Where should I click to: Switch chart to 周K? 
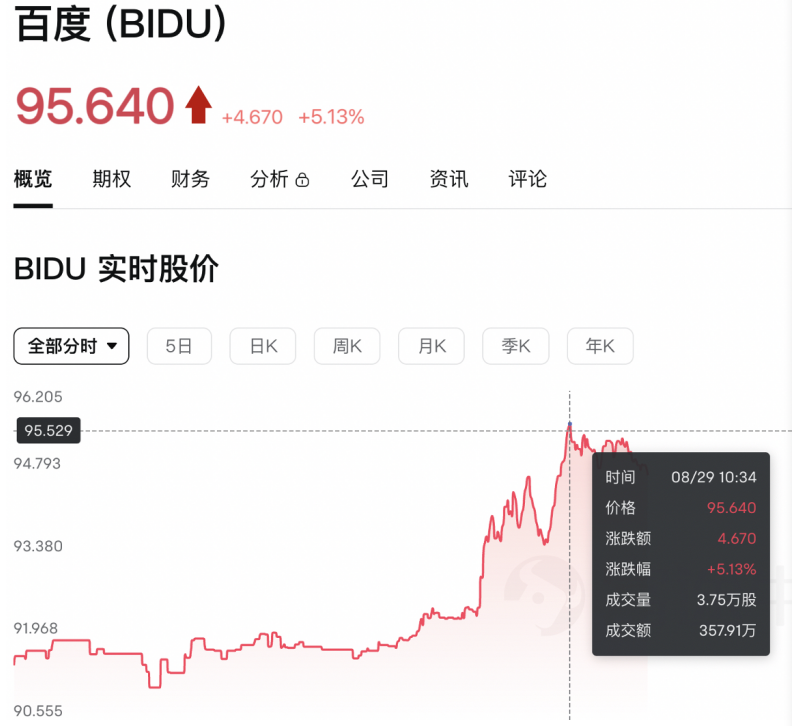pyautogui.click(x=347, y=346)
